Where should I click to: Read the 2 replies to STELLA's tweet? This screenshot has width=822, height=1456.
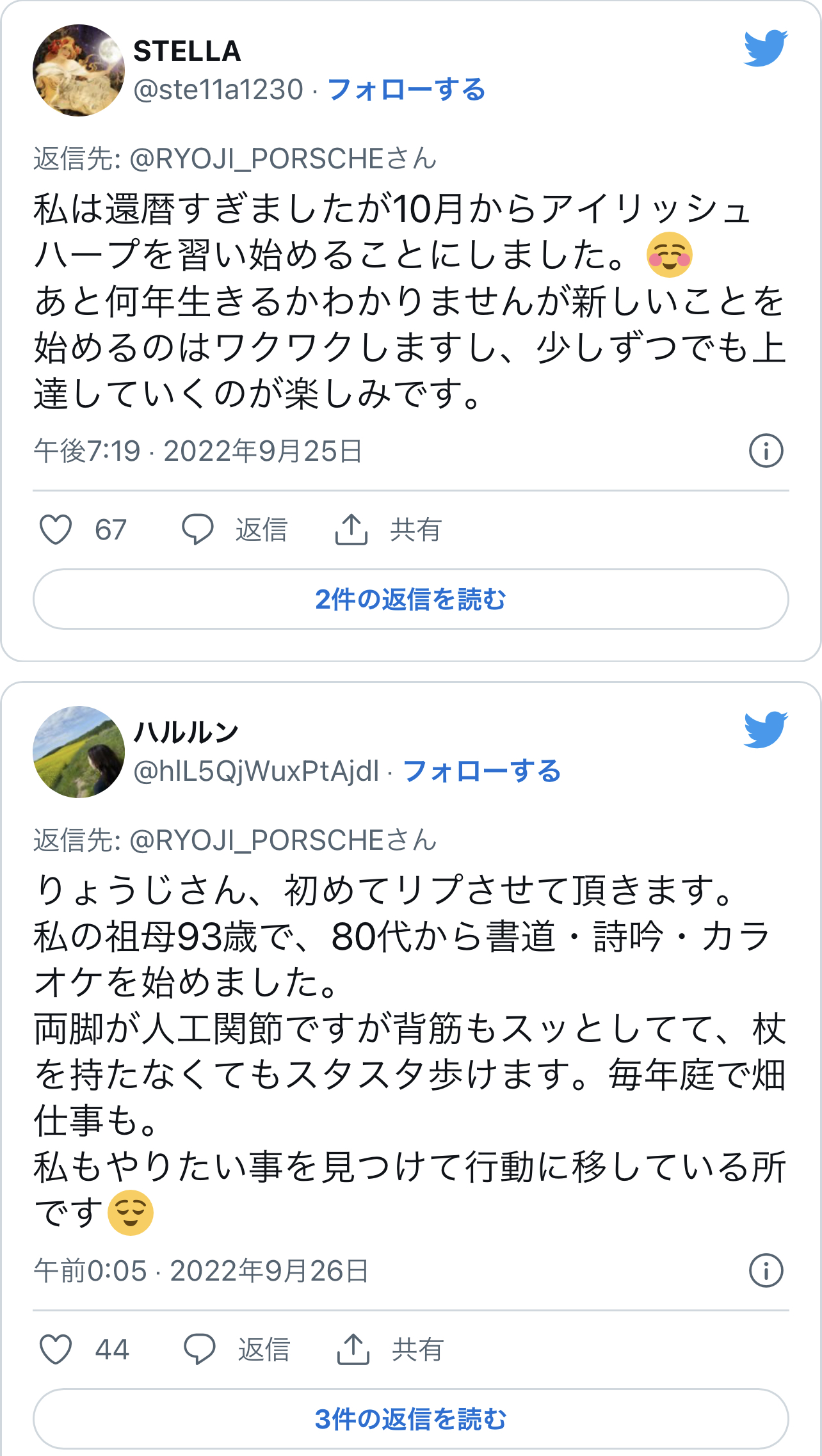410,600
